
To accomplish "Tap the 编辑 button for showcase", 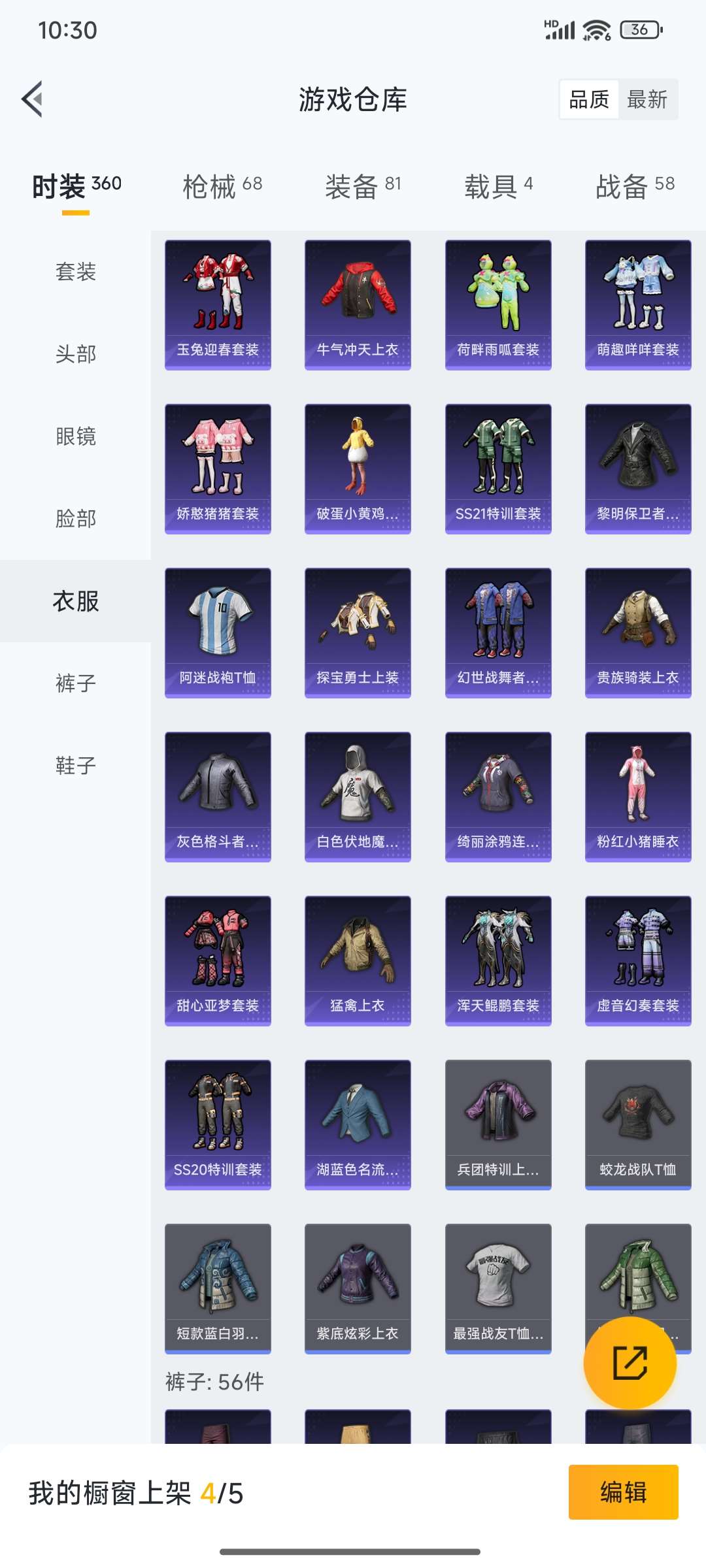I will point(623,1492).
